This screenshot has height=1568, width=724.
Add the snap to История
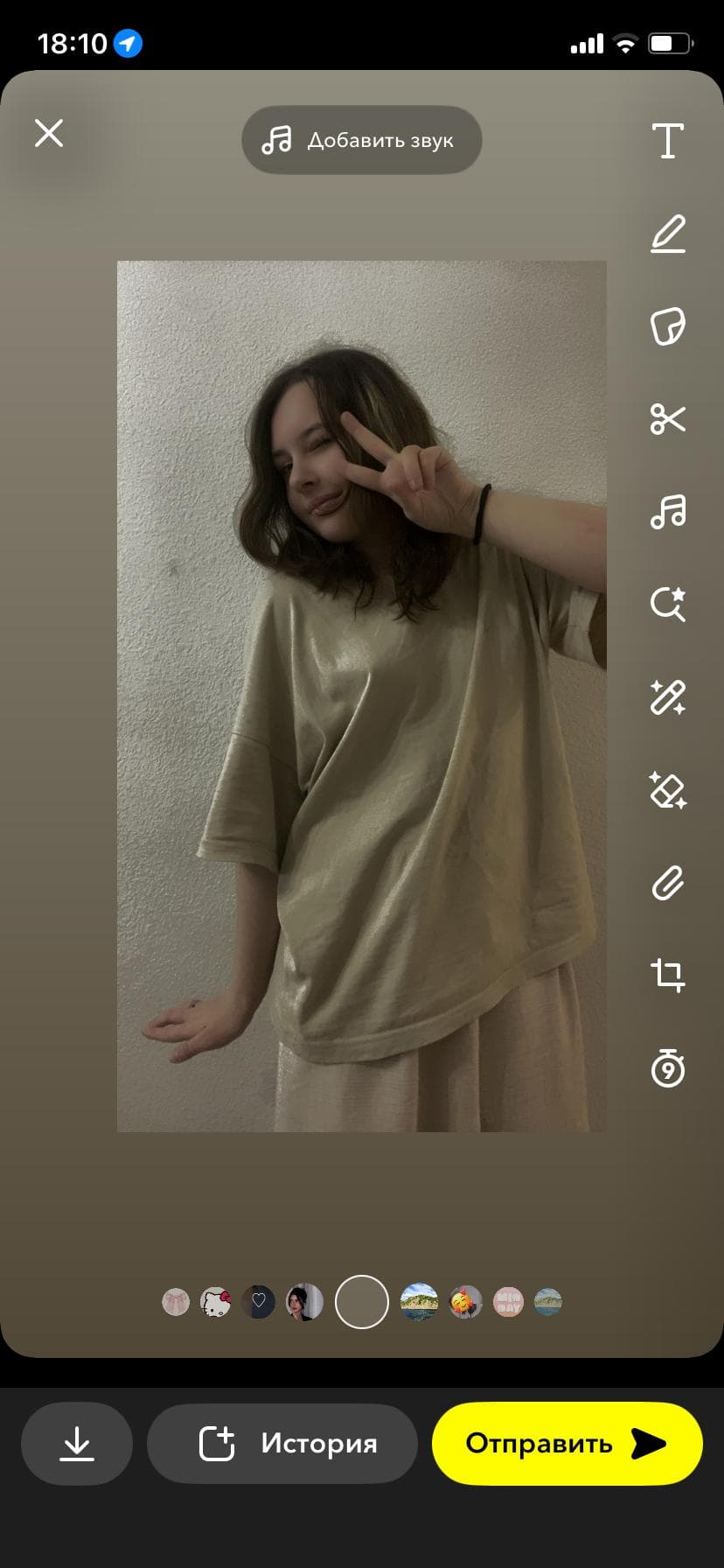click(282, 1444)
